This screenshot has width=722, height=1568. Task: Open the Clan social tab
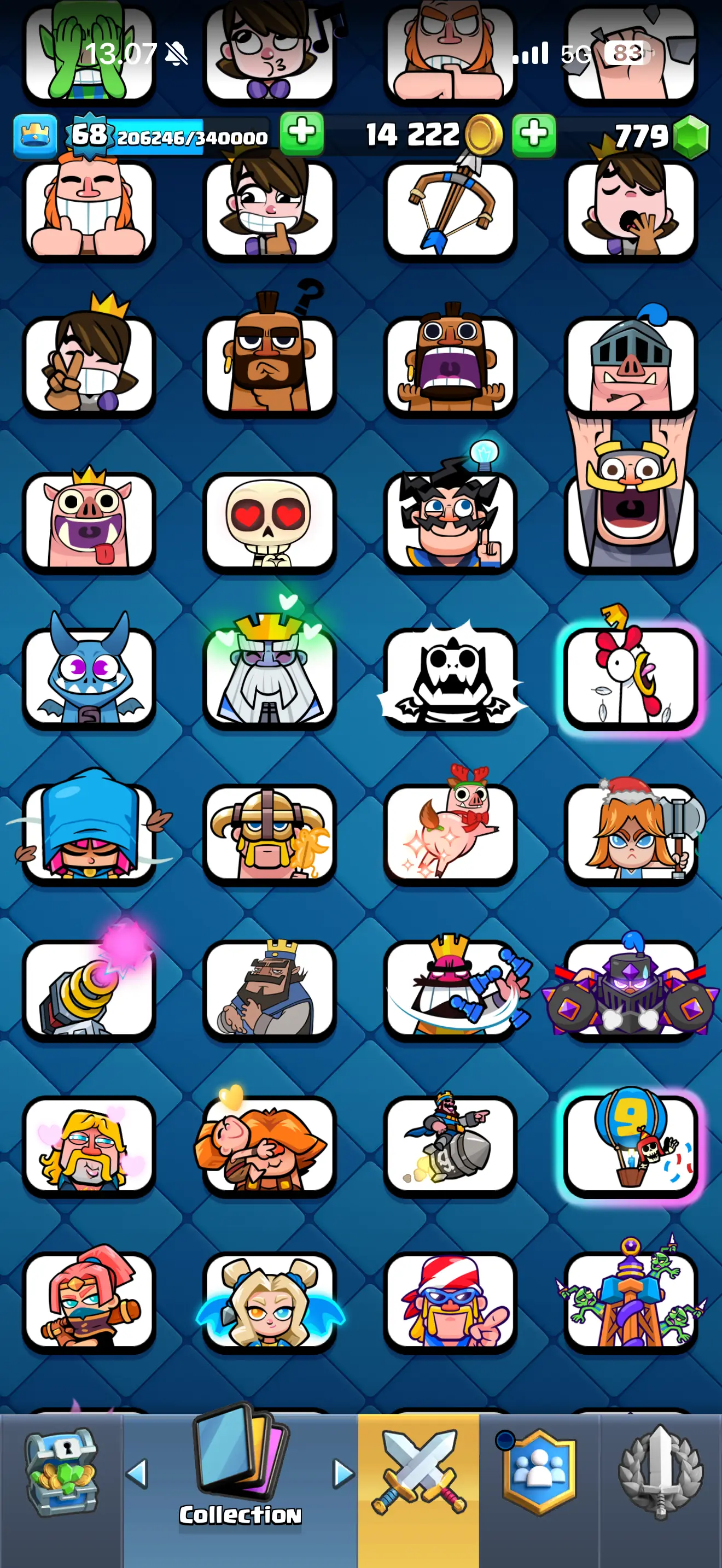(538, 1472)
